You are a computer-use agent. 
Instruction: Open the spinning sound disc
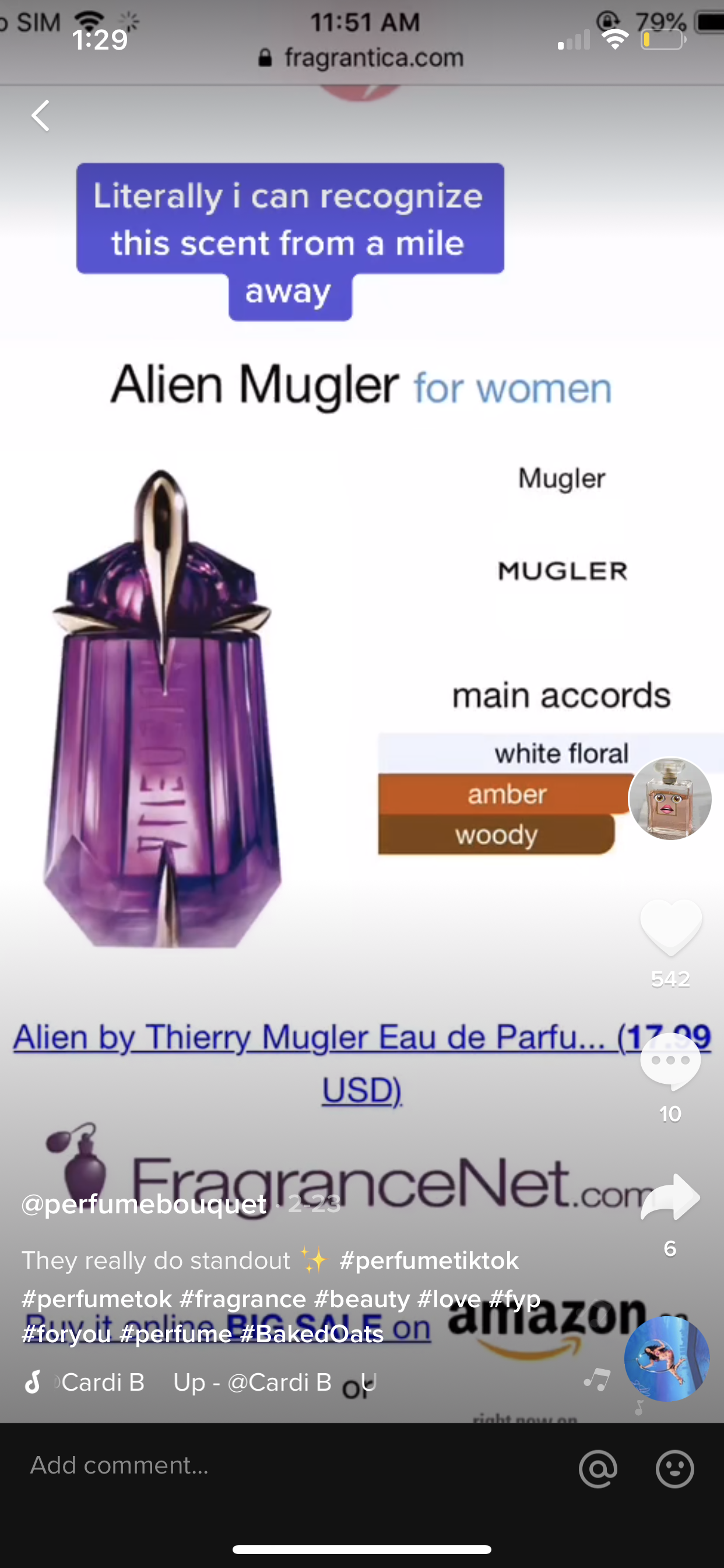(667, 1359)
